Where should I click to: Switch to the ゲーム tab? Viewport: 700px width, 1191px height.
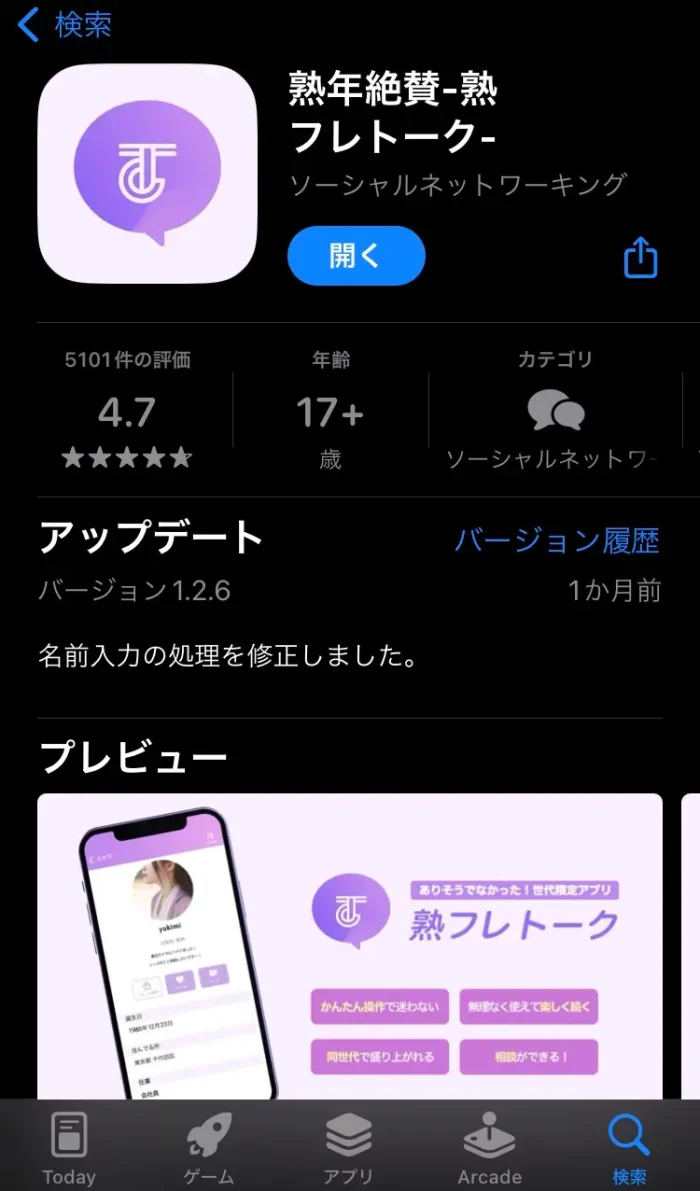[x=209, y=1148]
